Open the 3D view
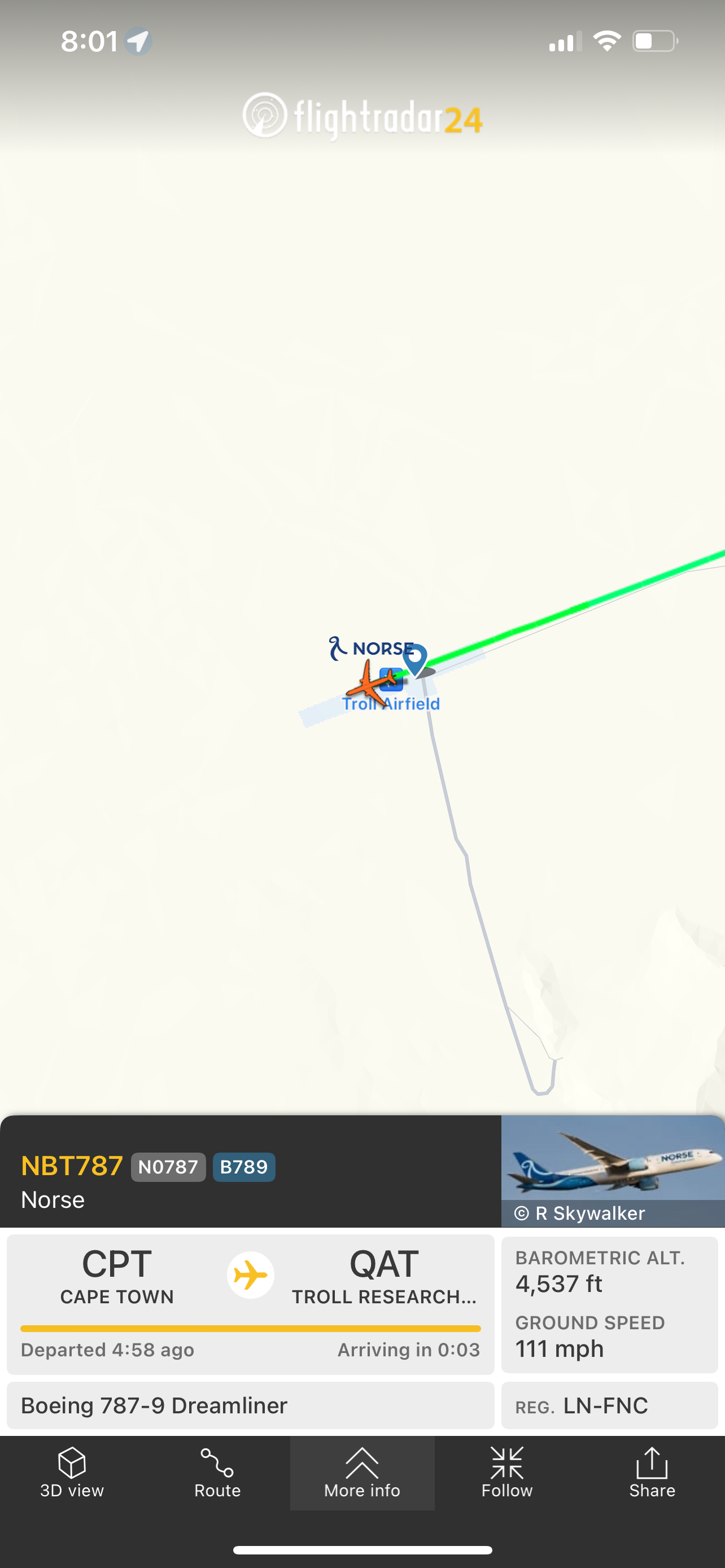Image resolution: width=725 pixels, height=1568 pixels. pyautogui.click(x=72, y=1473)
